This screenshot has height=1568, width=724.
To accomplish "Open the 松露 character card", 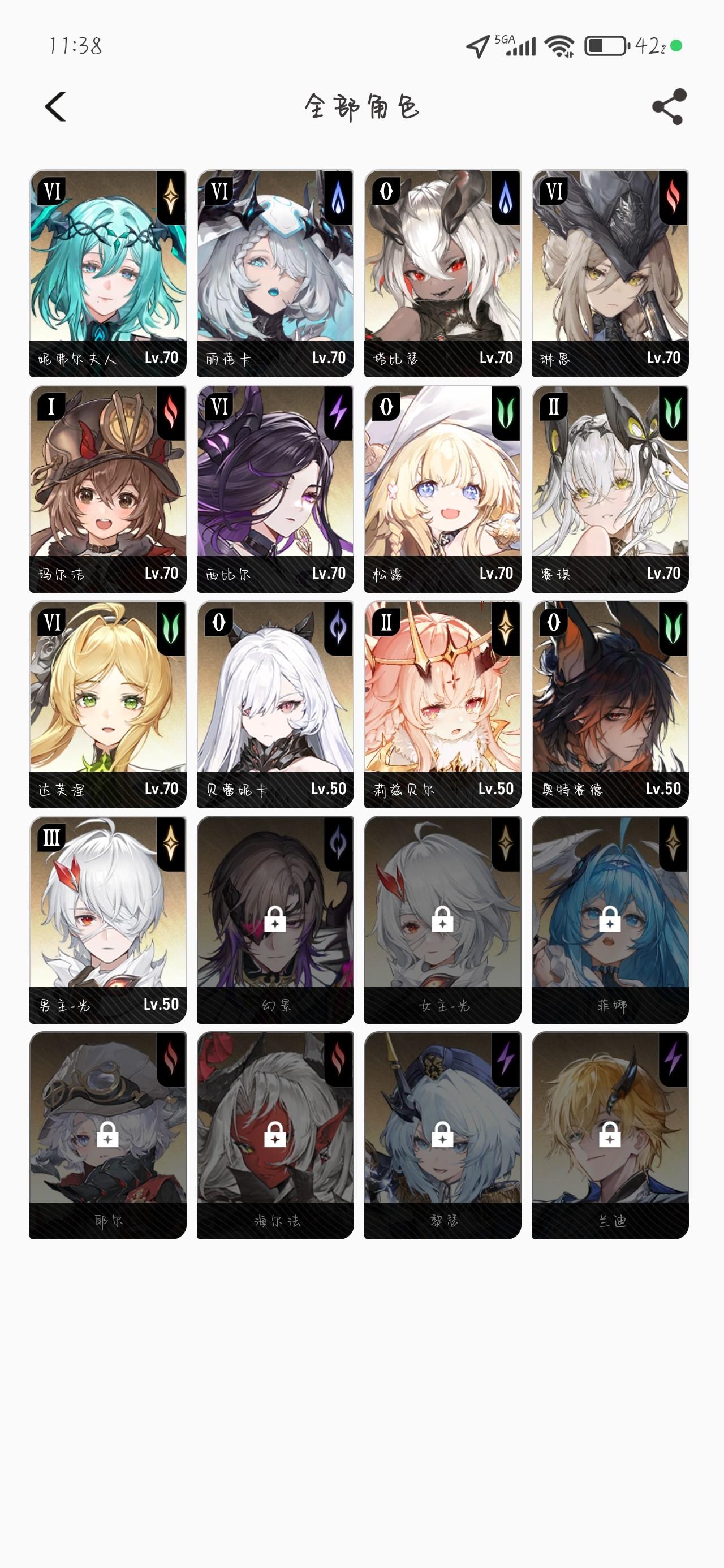I will pos(443,489).
